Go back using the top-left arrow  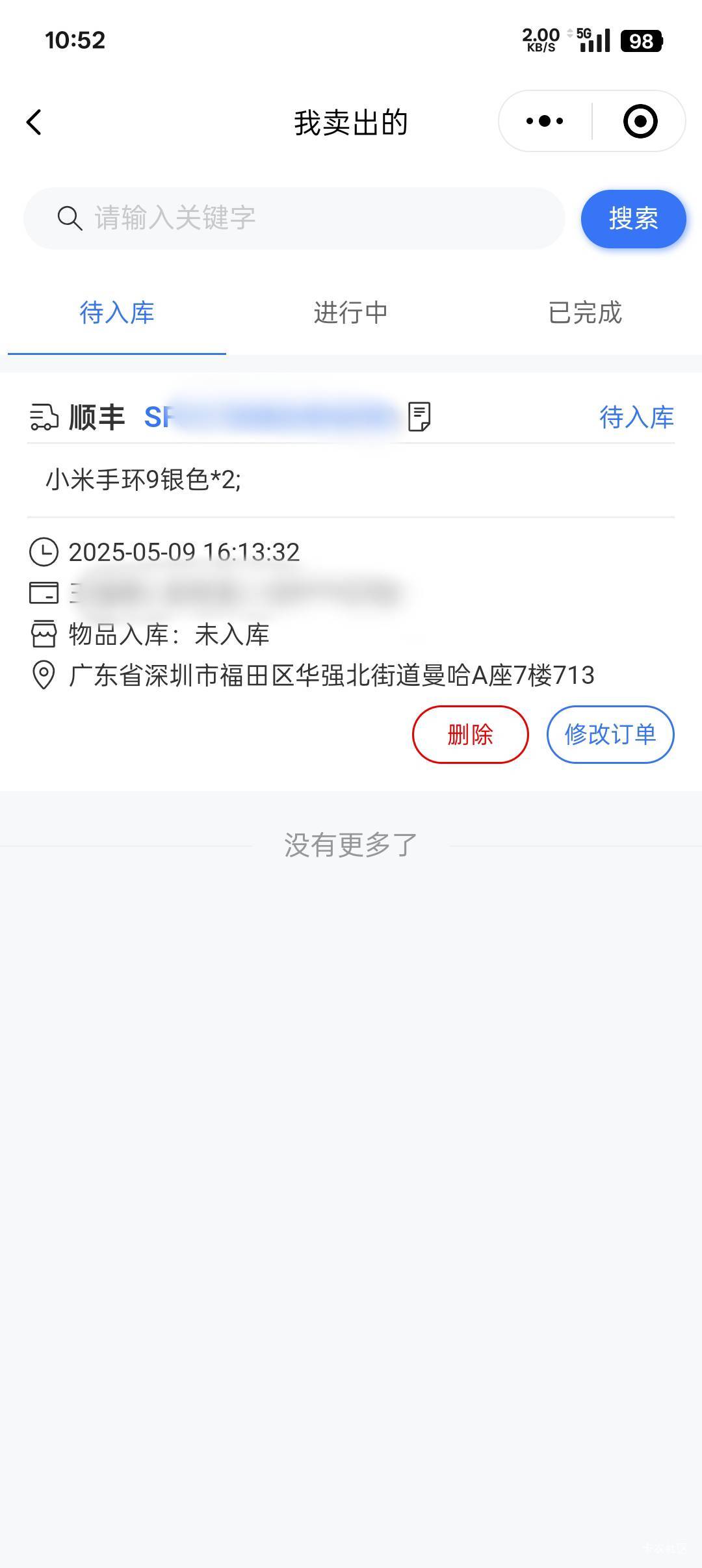pos(34,122)
